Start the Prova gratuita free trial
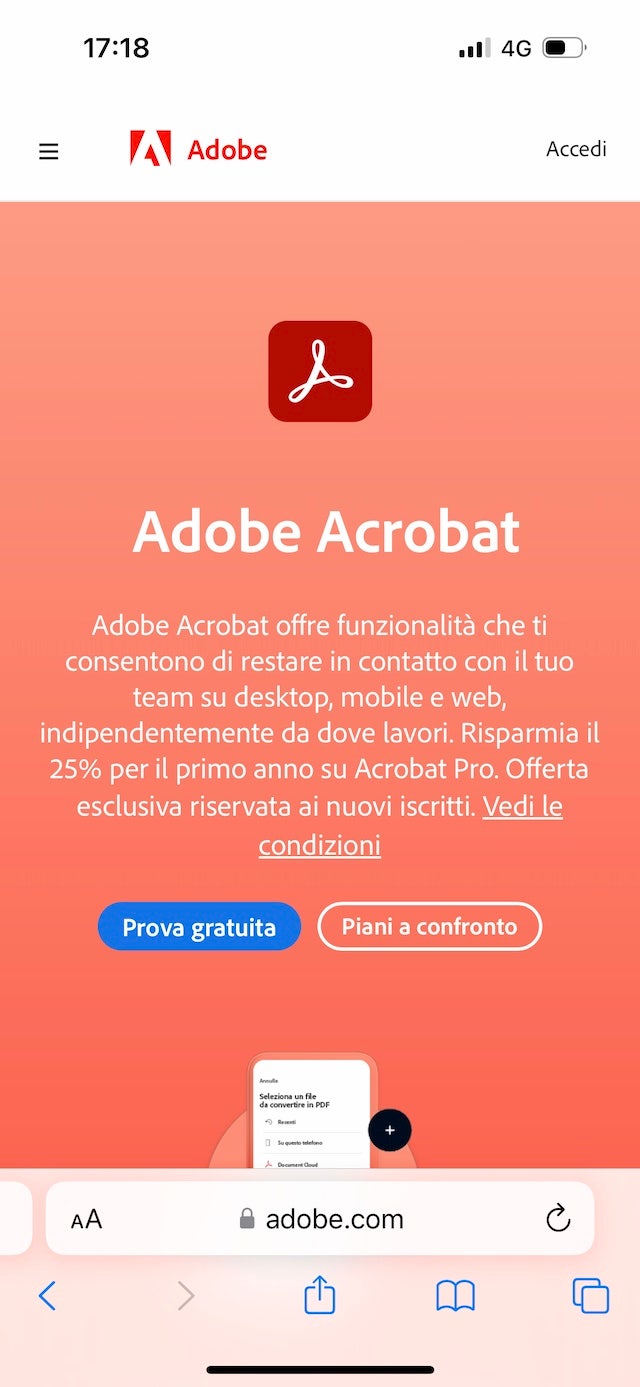The image size is (640, 1387). pyautogui.click(x=199, y=927)
